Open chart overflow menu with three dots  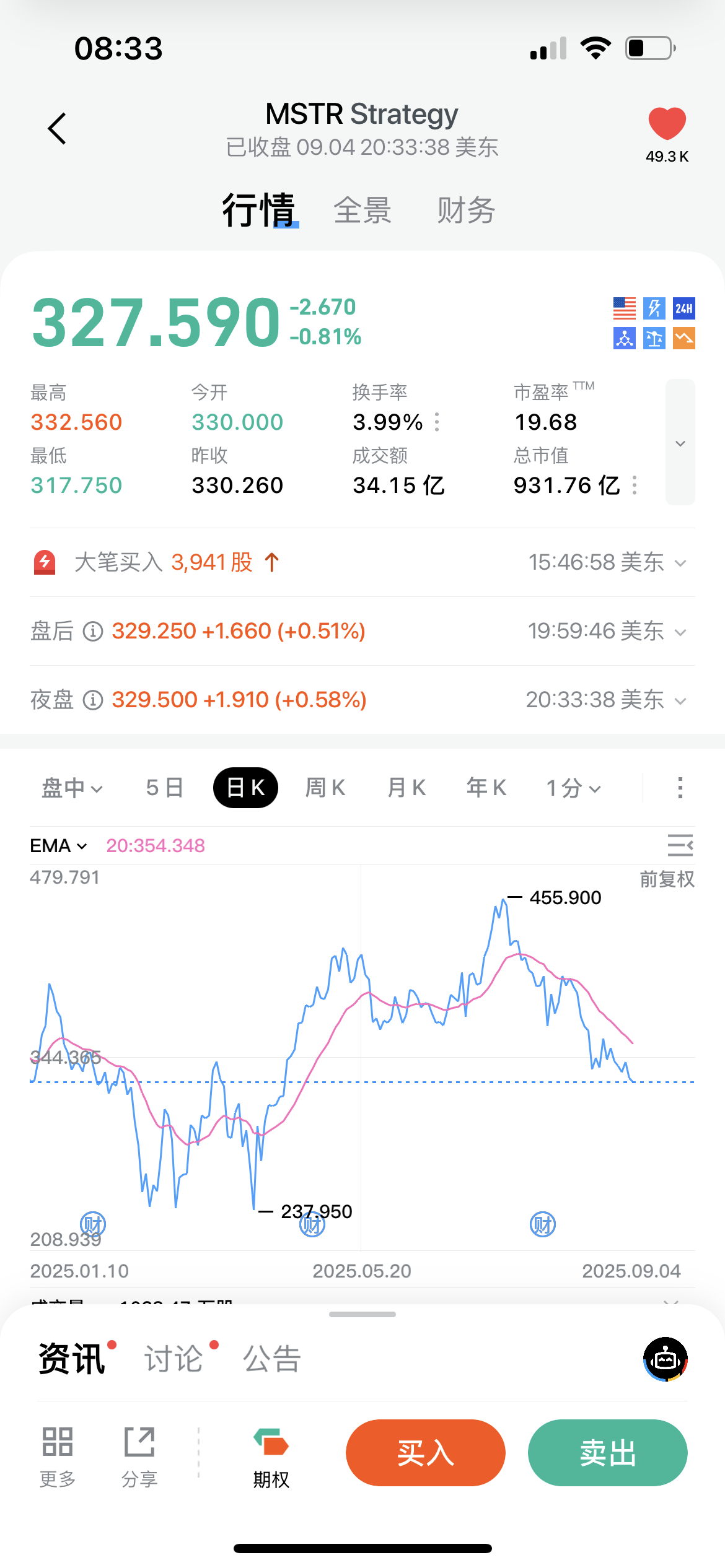click(680, 788)
